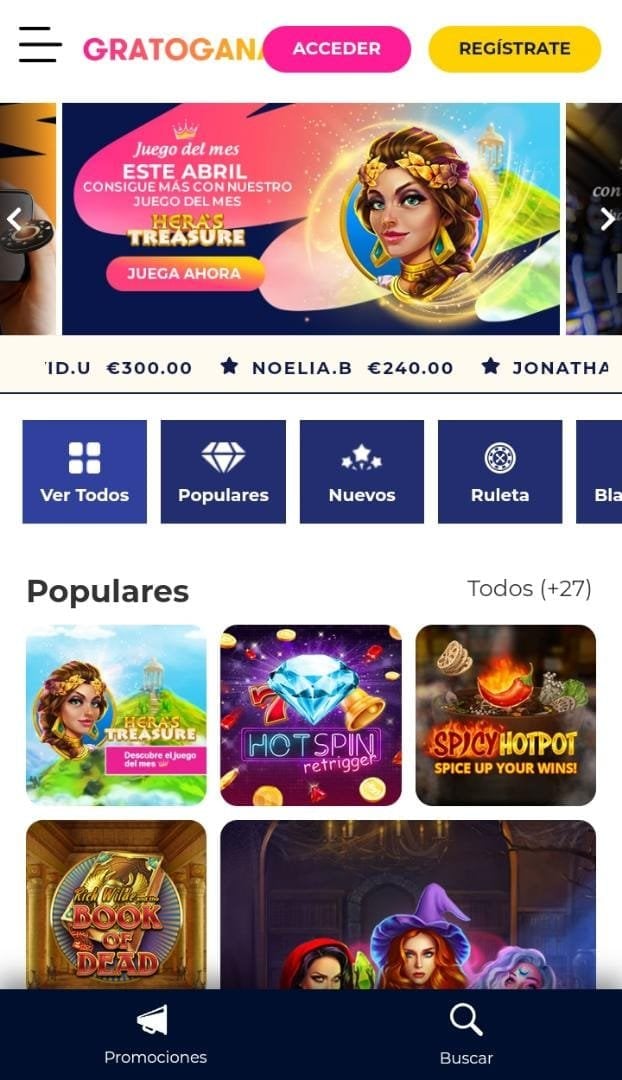View all popular games via Todos (+27)

(x=529, y=589)
